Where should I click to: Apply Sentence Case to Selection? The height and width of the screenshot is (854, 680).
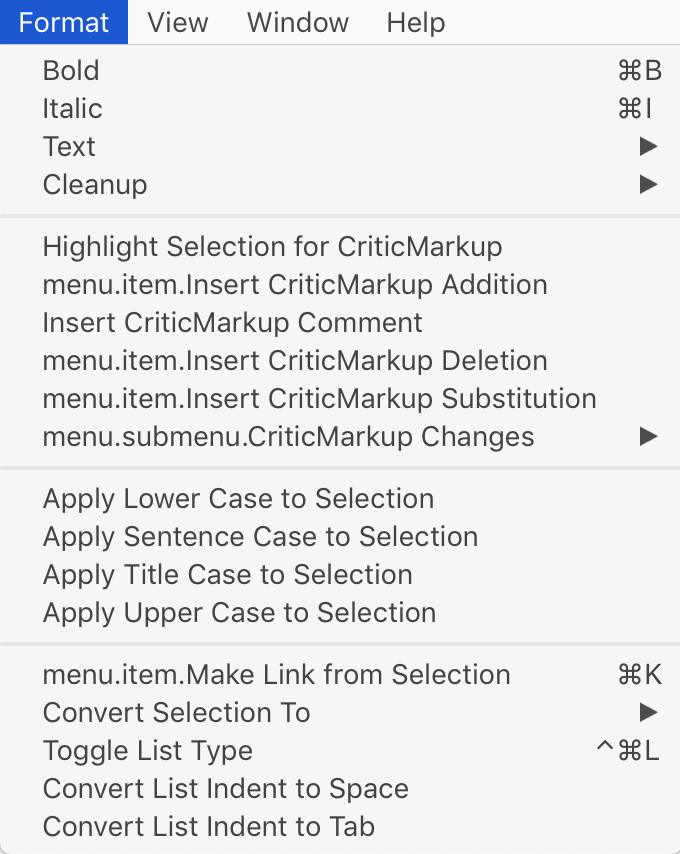(260, 537)
